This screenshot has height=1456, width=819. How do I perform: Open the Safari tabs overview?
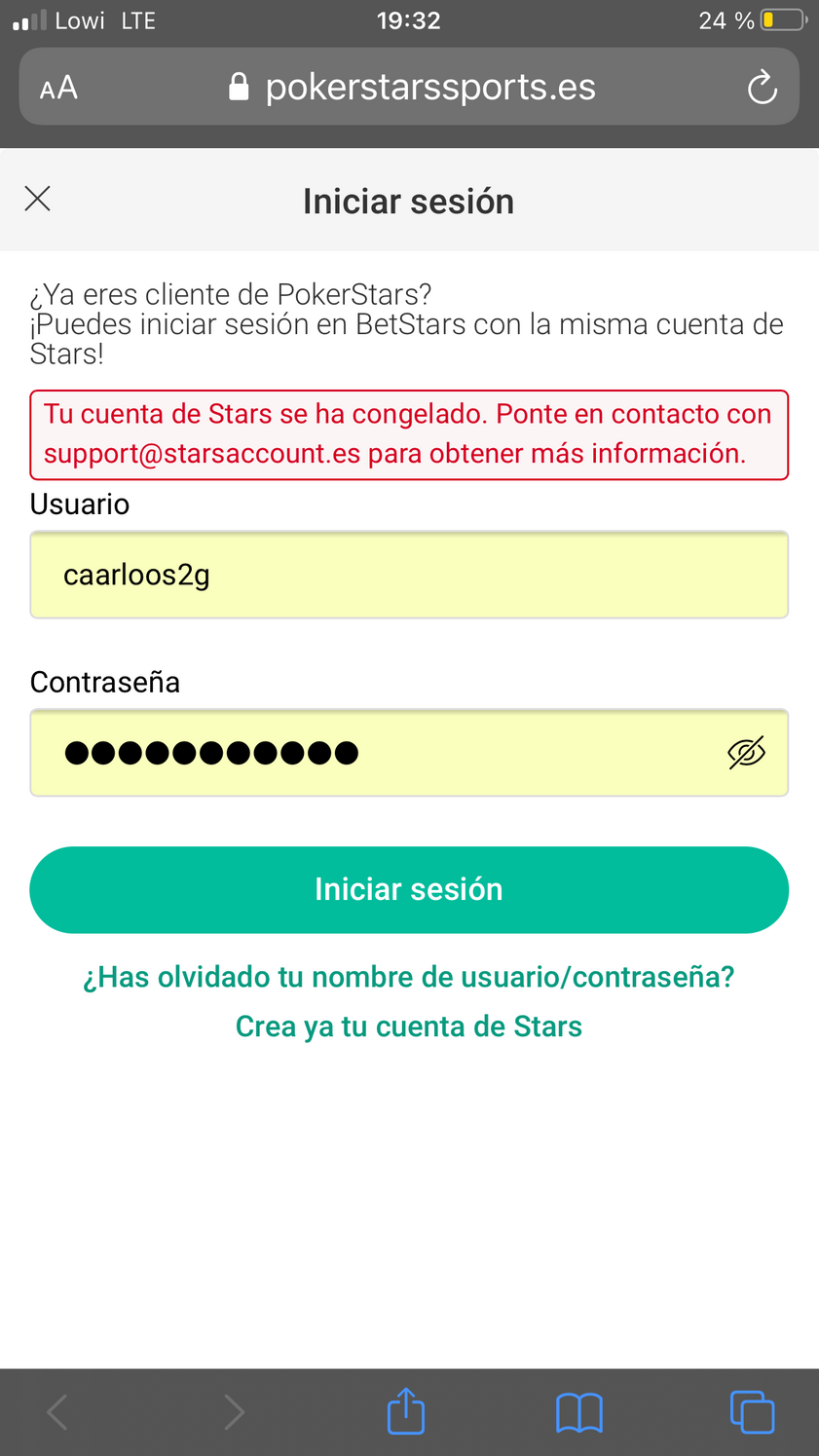pyautogui.click(x=752, y=1412)
